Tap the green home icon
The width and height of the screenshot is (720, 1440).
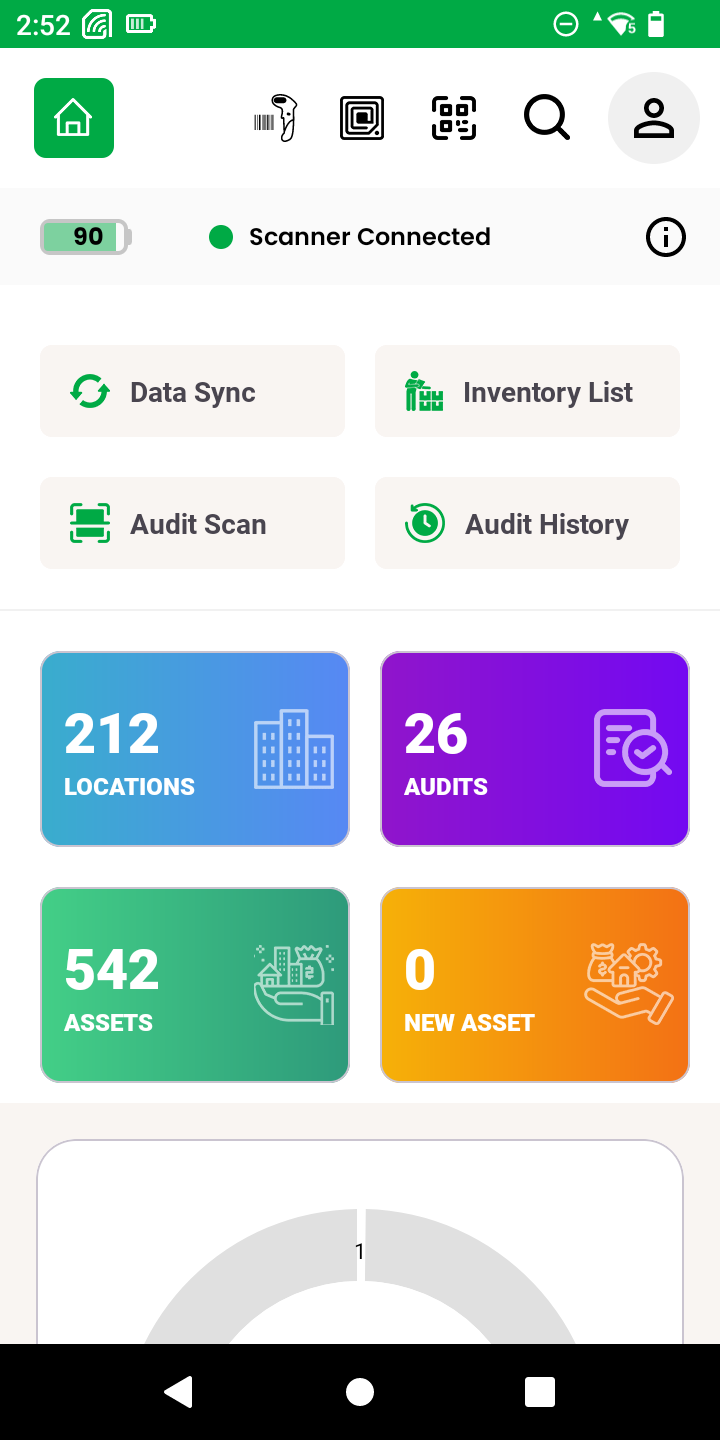(x=74, y=118)
